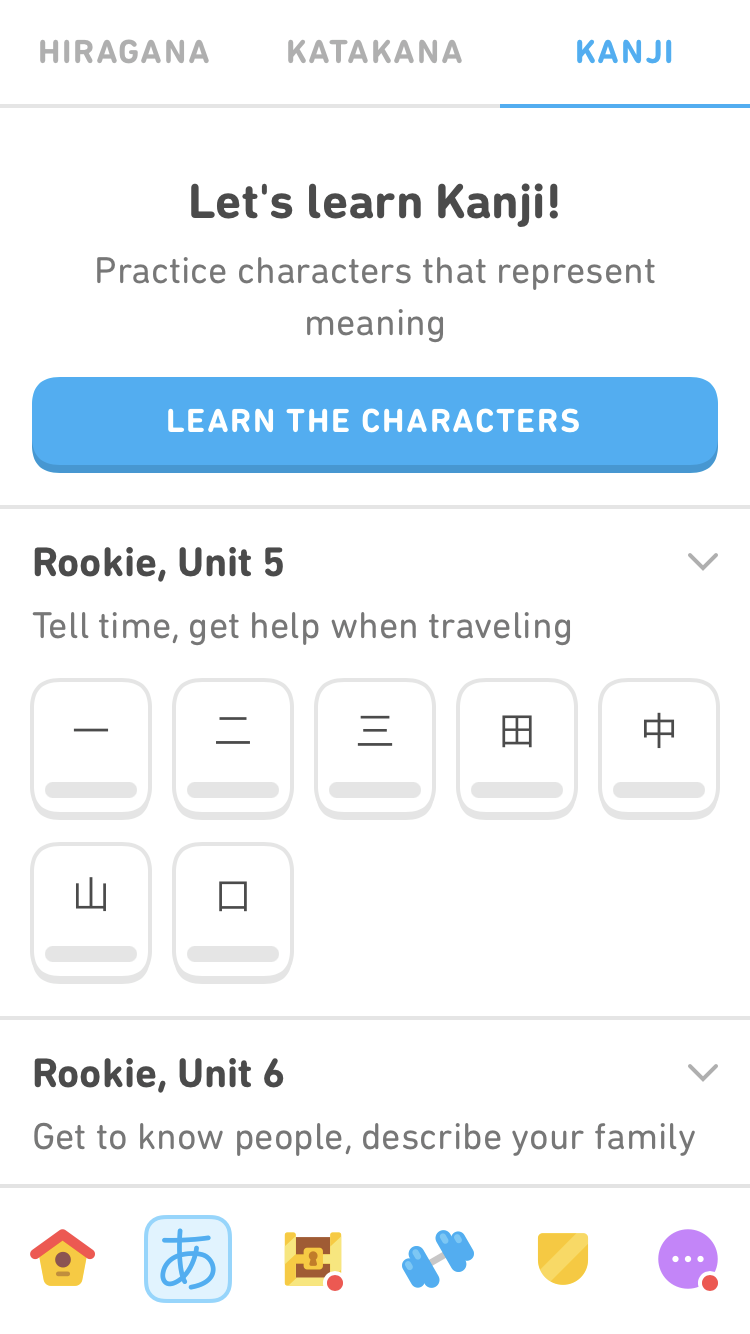Open the treasure chest quests tab

tap(313, 1259)
